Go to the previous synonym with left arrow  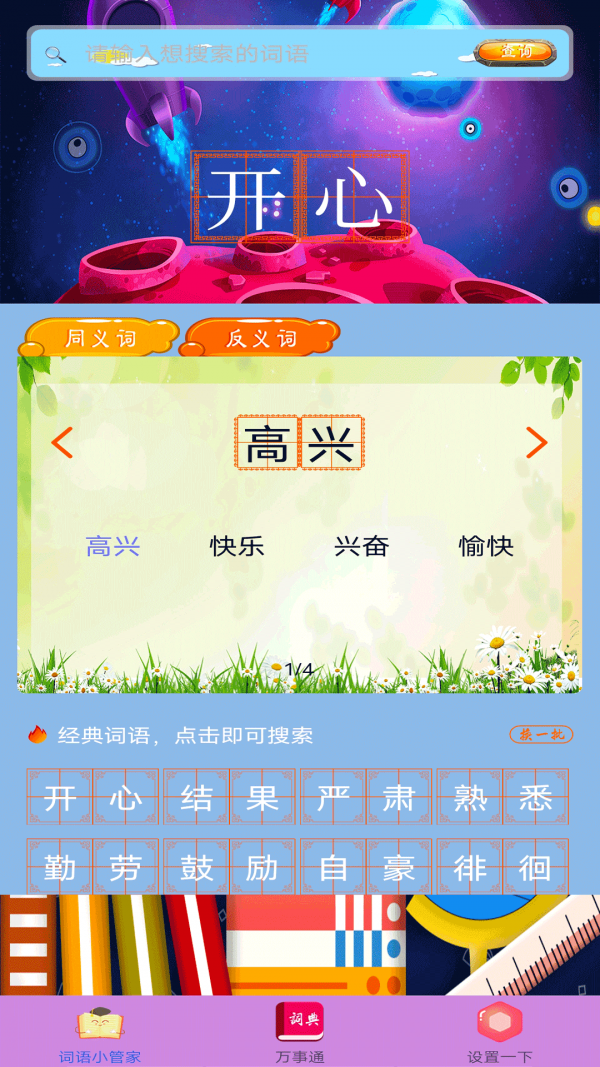(62, 442)
